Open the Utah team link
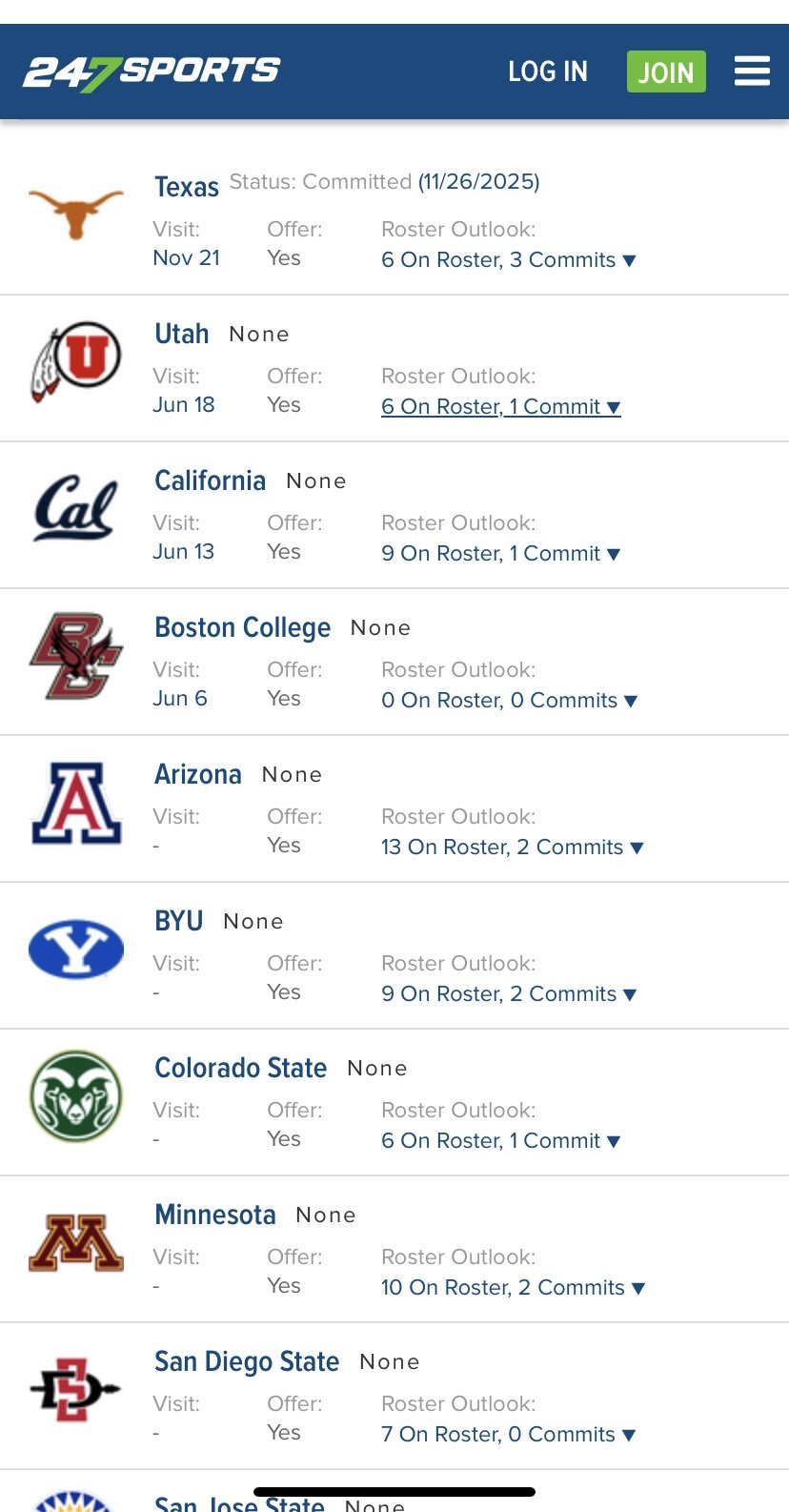 click(x=182, y=334)
